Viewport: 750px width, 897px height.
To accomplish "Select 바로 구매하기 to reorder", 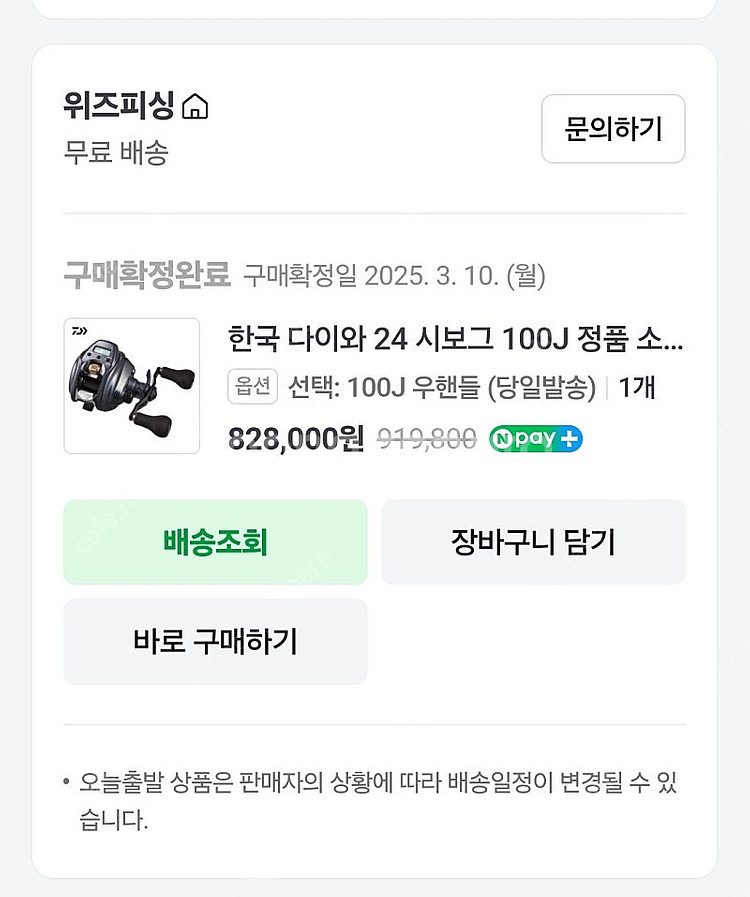I will click(x=215, y=641).
